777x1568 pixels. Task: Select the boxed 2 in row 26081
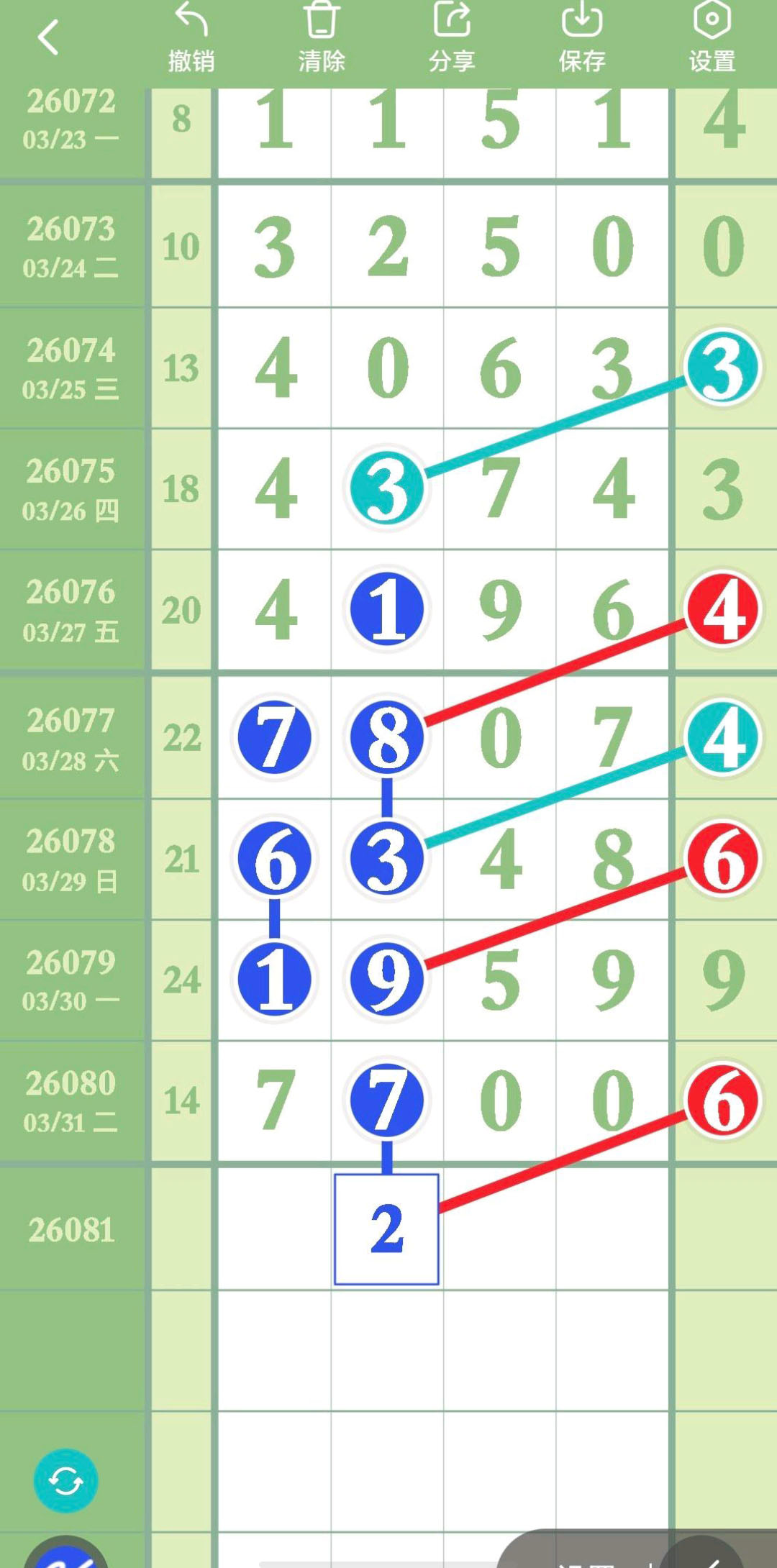pos(386,1229)
